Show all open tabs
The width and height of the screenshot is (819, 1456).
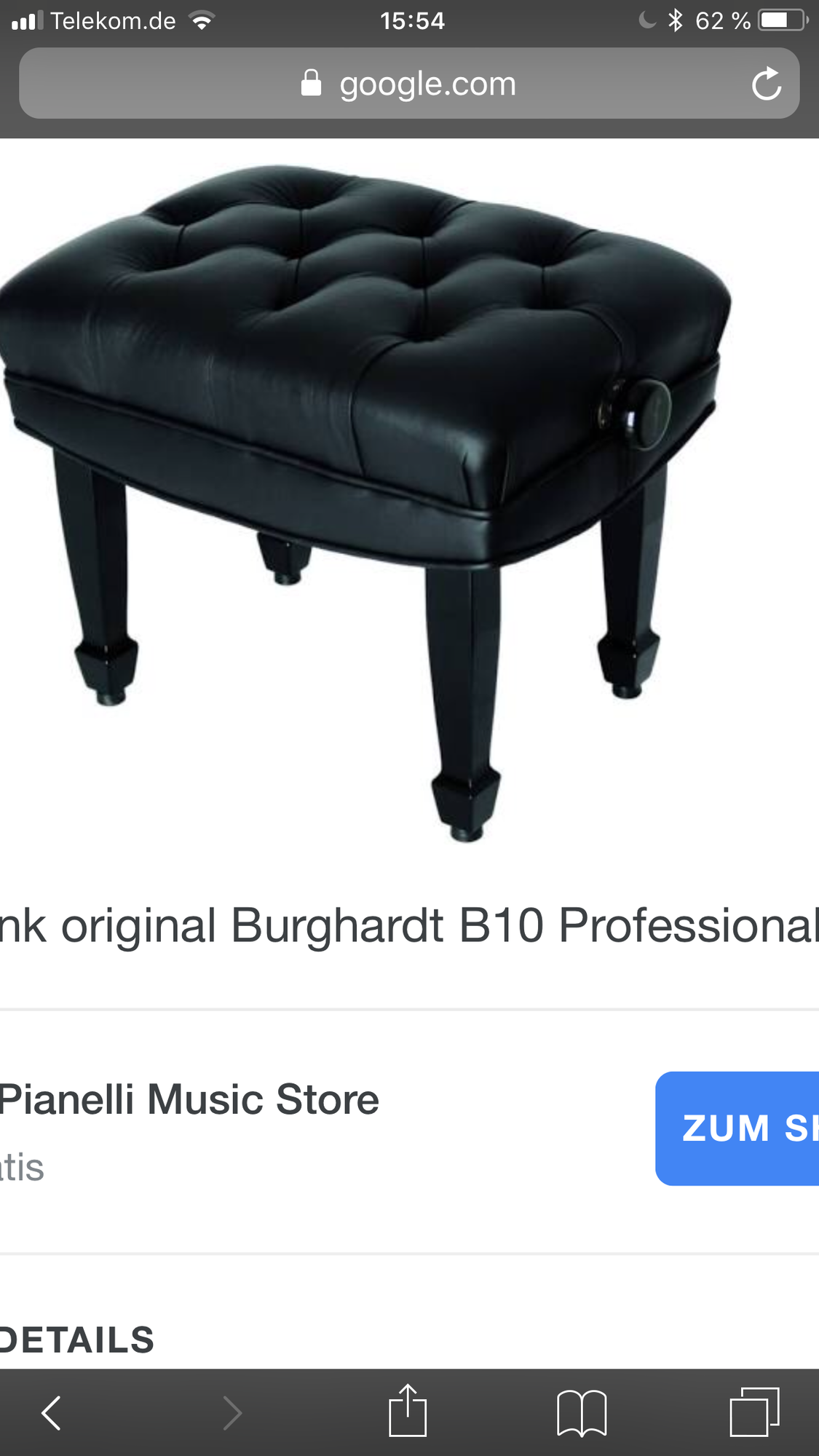click(x=754, y=1413)
